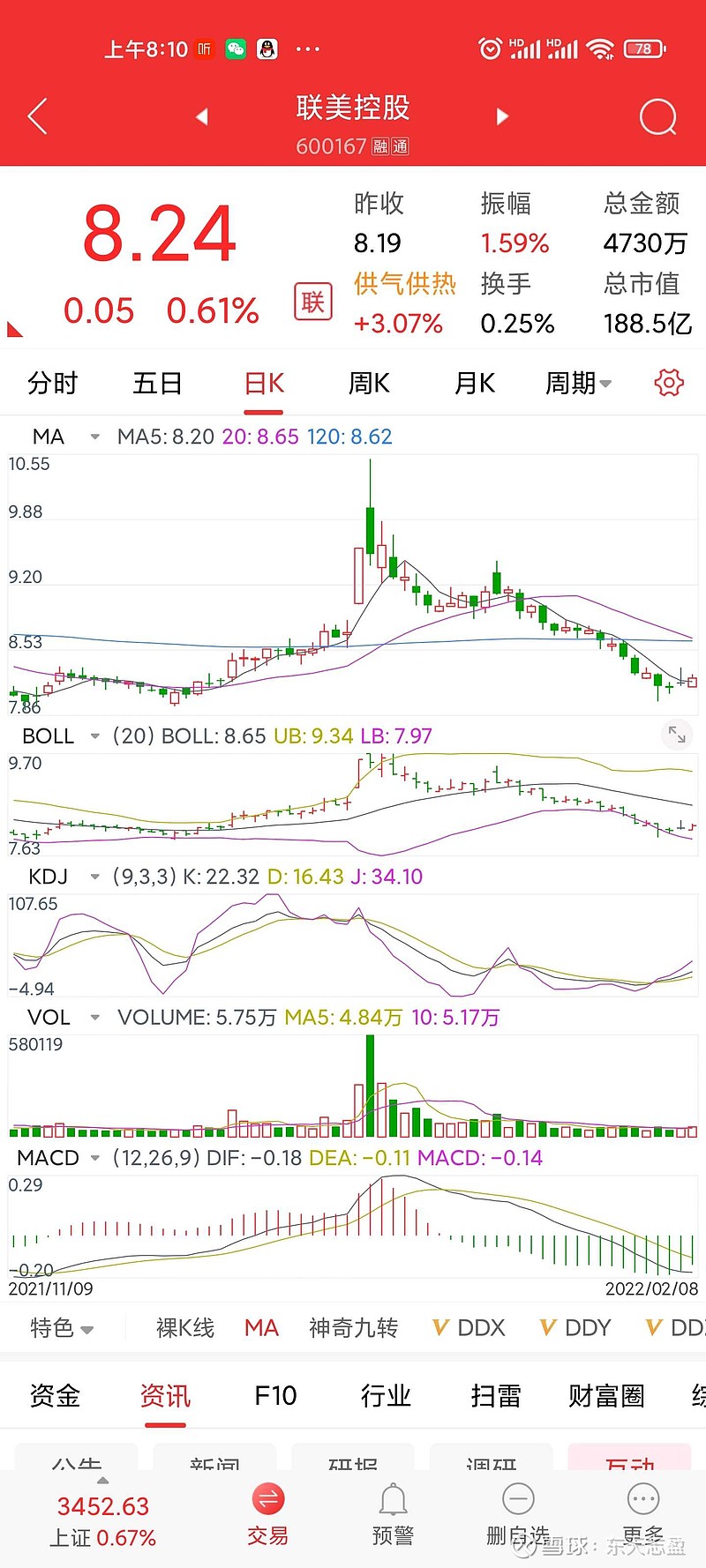Tap the WeChat icon in the status bar

(x=233, y=49)
